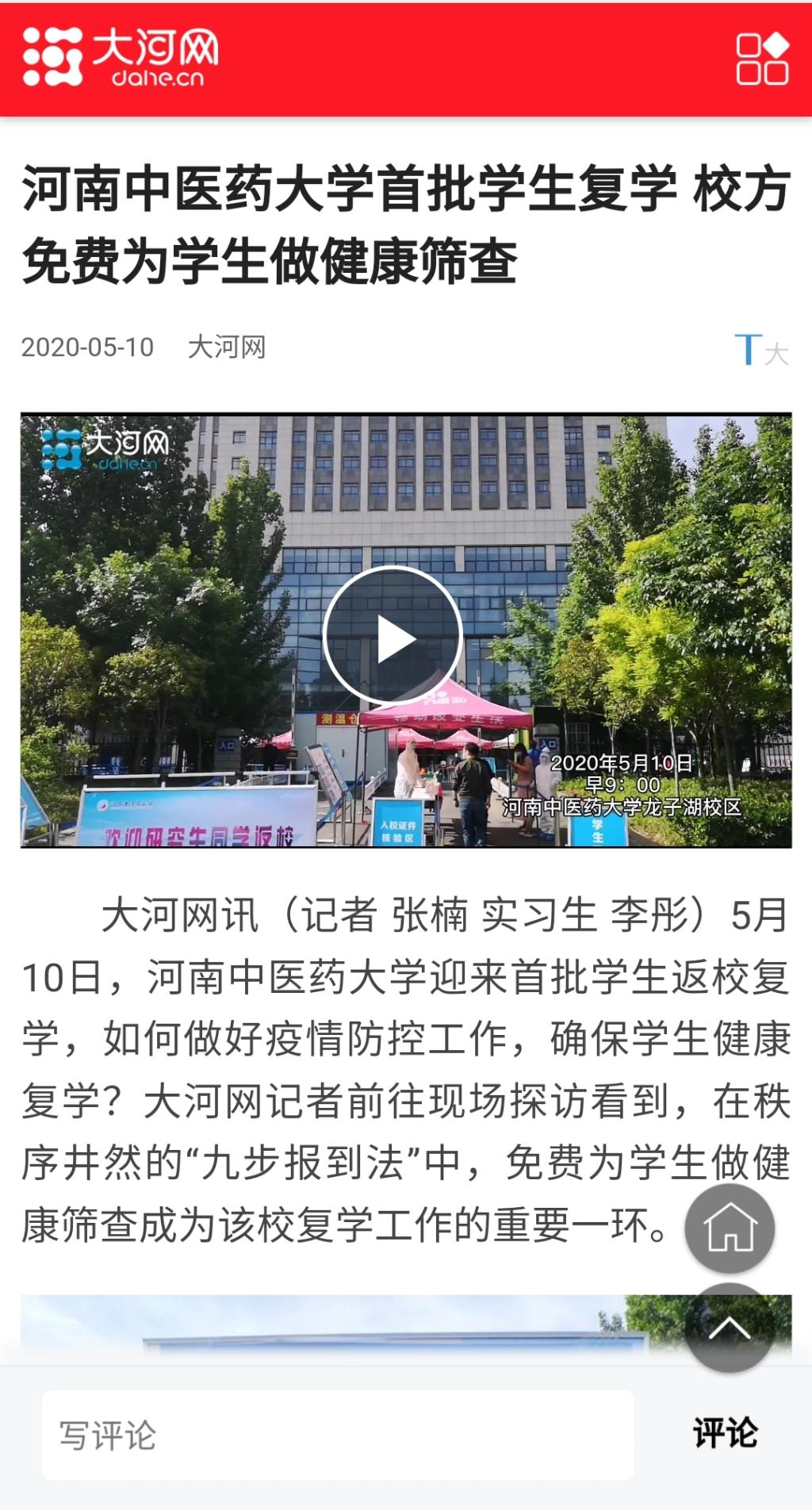Go to home via floating house button
The height and width of the screenshot is (1510, 812).
[x=730, y=1228]
